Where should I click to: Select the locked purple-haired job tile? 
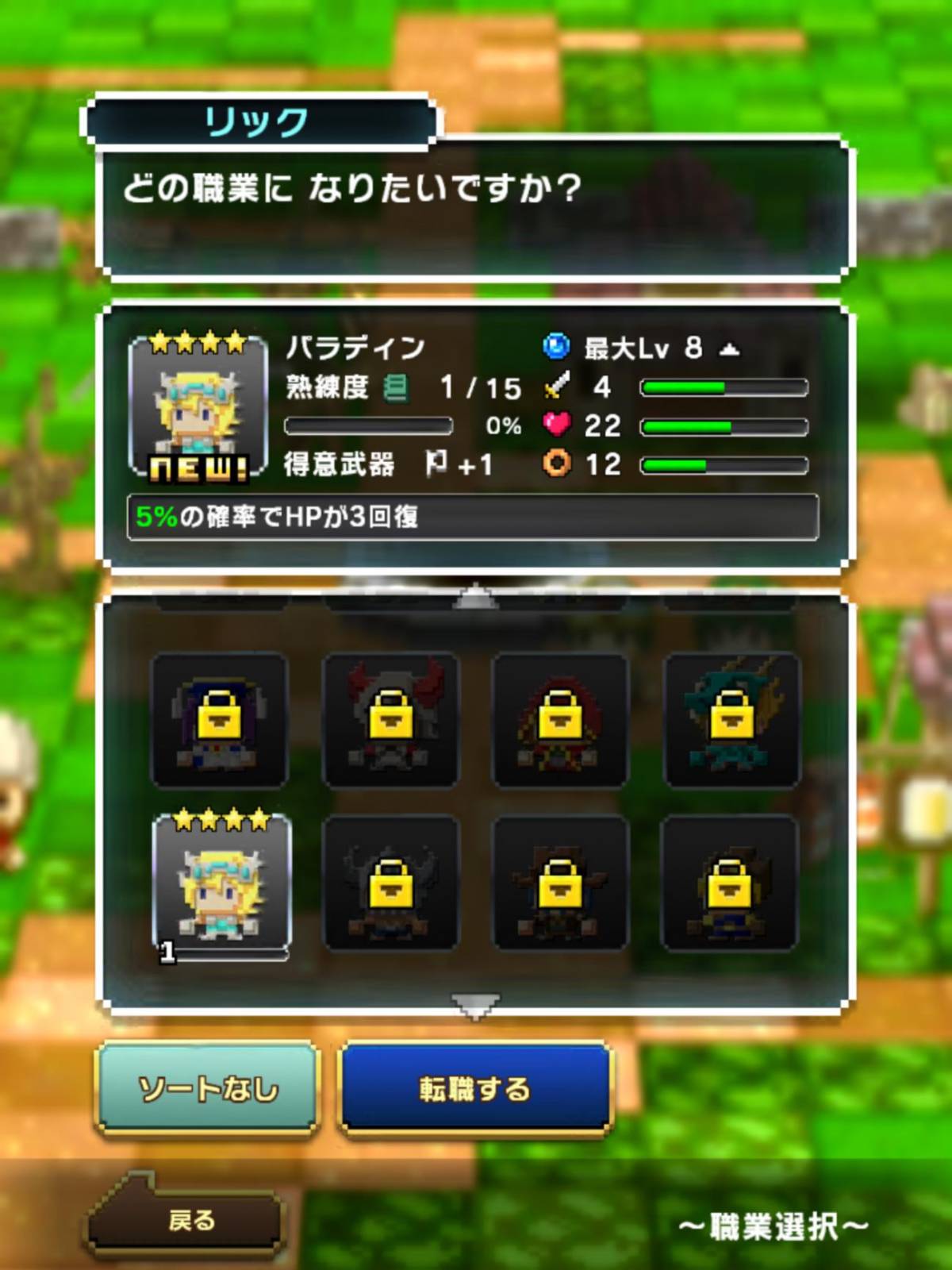click(220, 720)
